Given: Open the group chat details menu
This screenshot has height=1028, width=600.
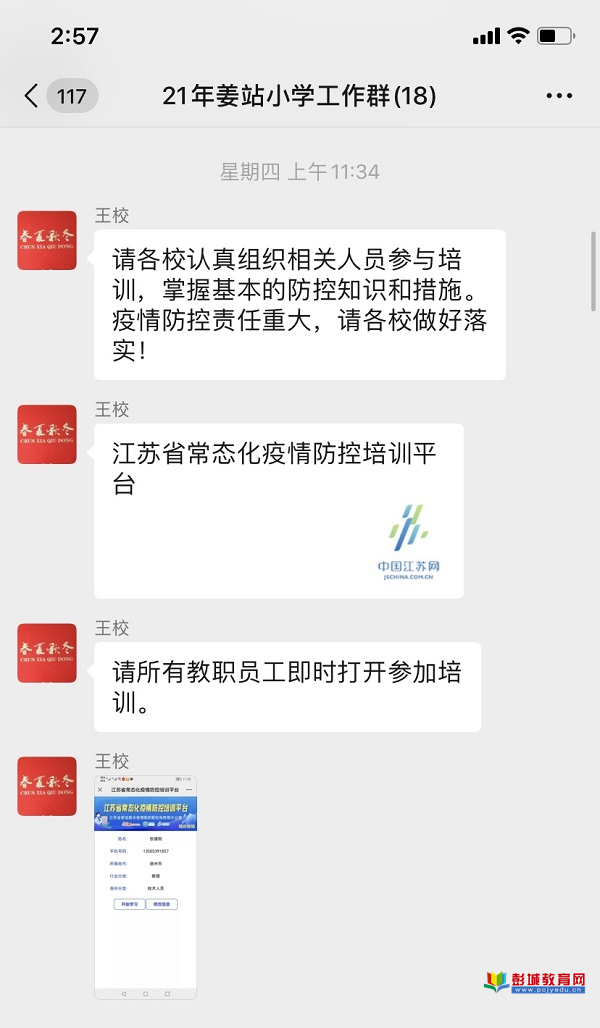Looking at the screenshot, I should (559, 96).
